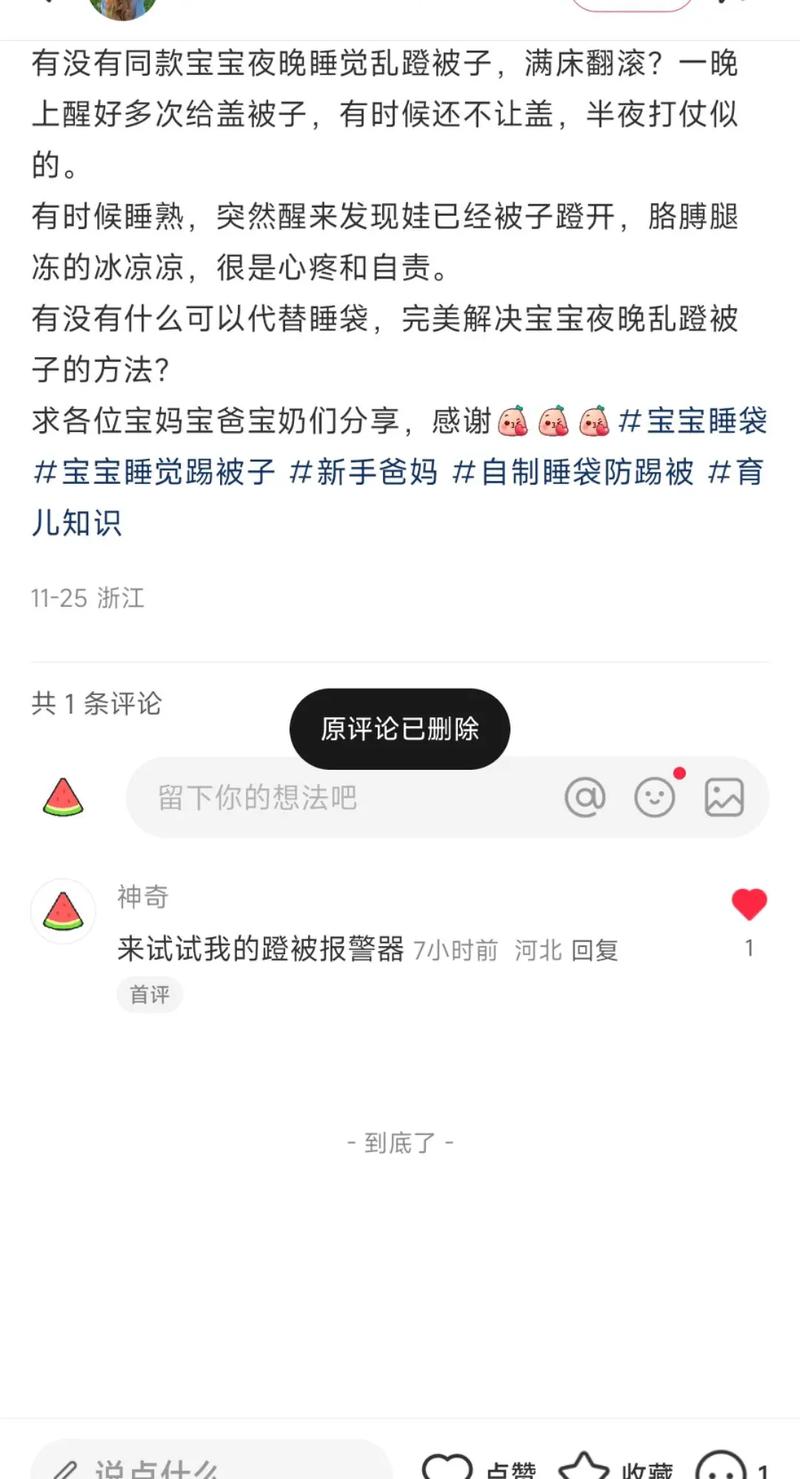Reply to 神奇's comment via 回复
The height and width of the screenshot is (1479, 800).
pos(594,950)
